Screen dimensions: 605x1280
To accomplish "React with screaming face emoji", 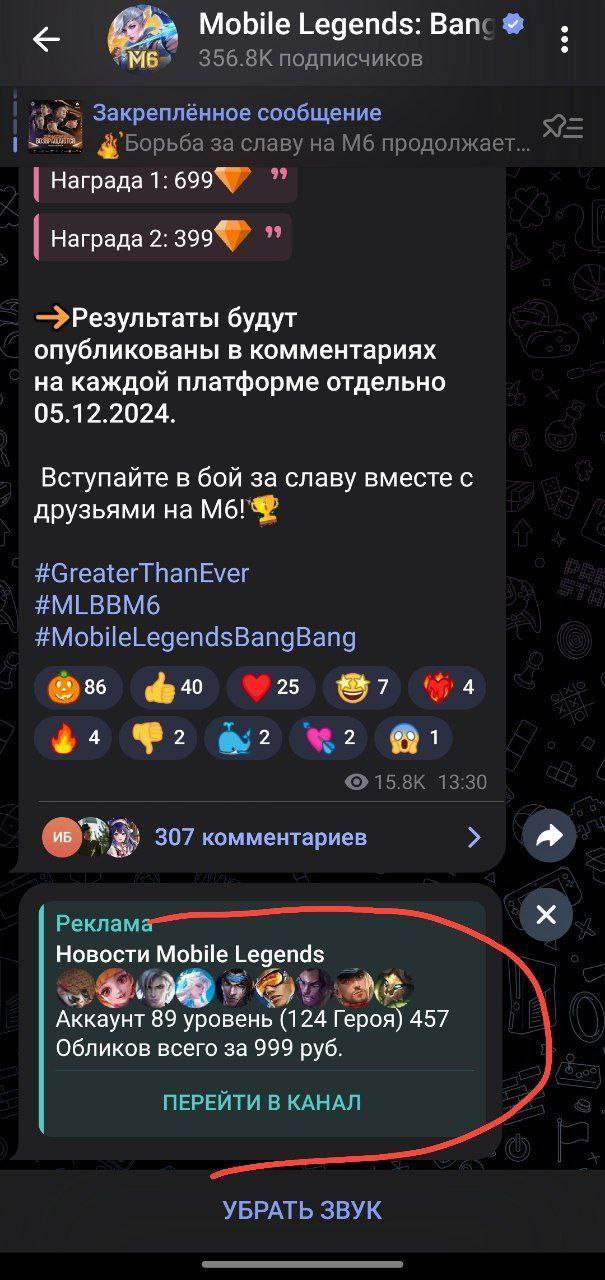I will (x=413, y=739).
